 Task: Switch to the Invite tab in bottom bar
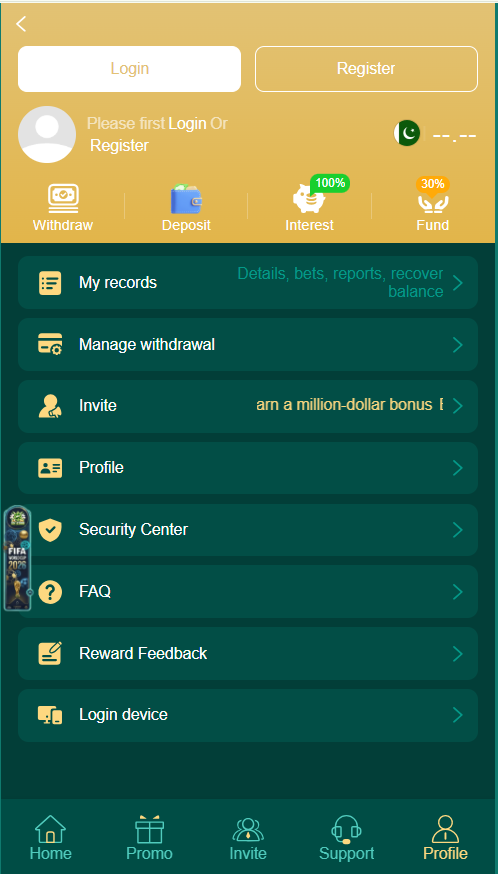click(x=248, y=838)
